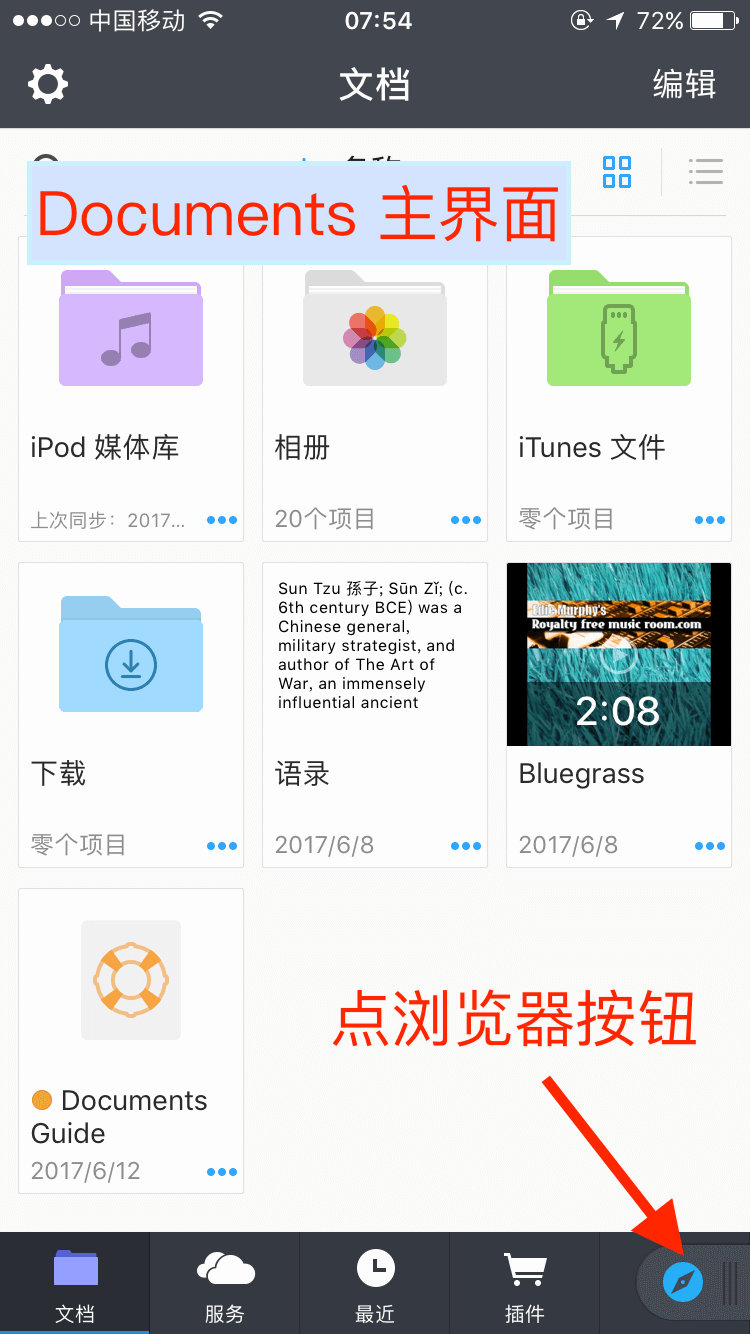Open the 语录 text document
Image resolution: width=750 pixels, height=1334 pixels.
375,715
